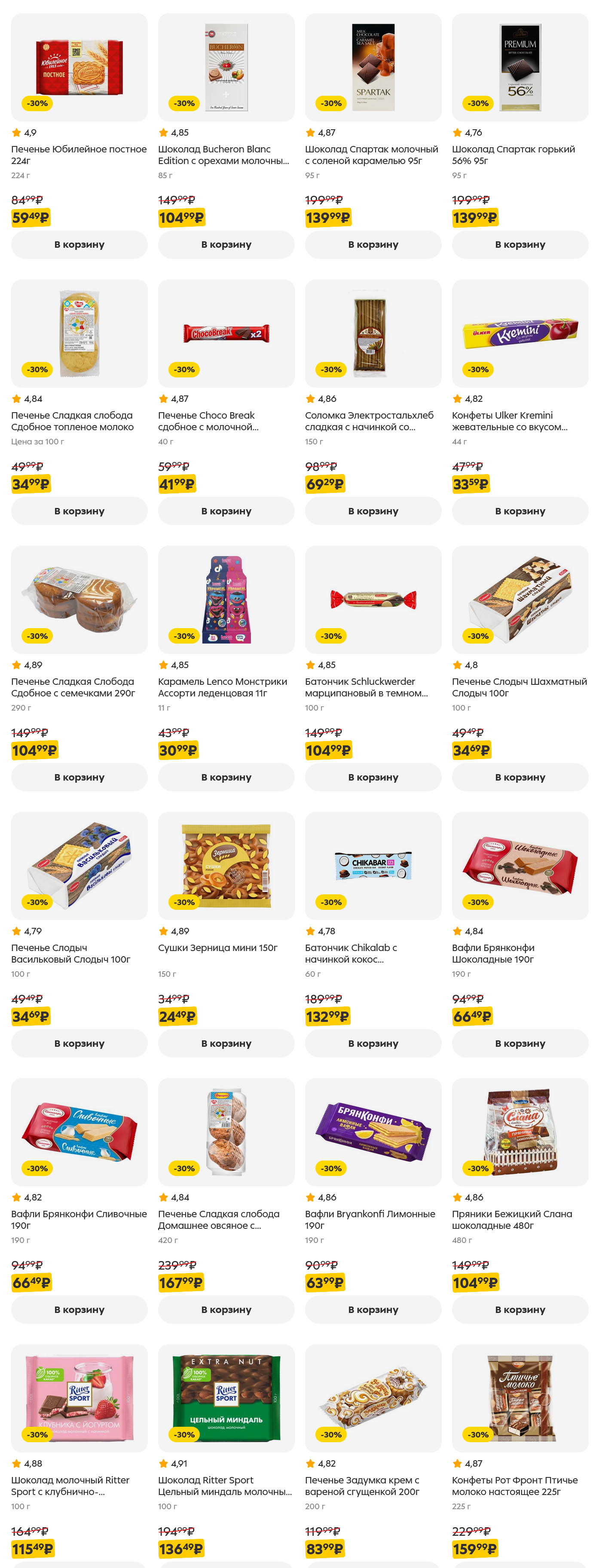Open Печенье Сладкая слобода топленое молоко card

tap(79, 334)
